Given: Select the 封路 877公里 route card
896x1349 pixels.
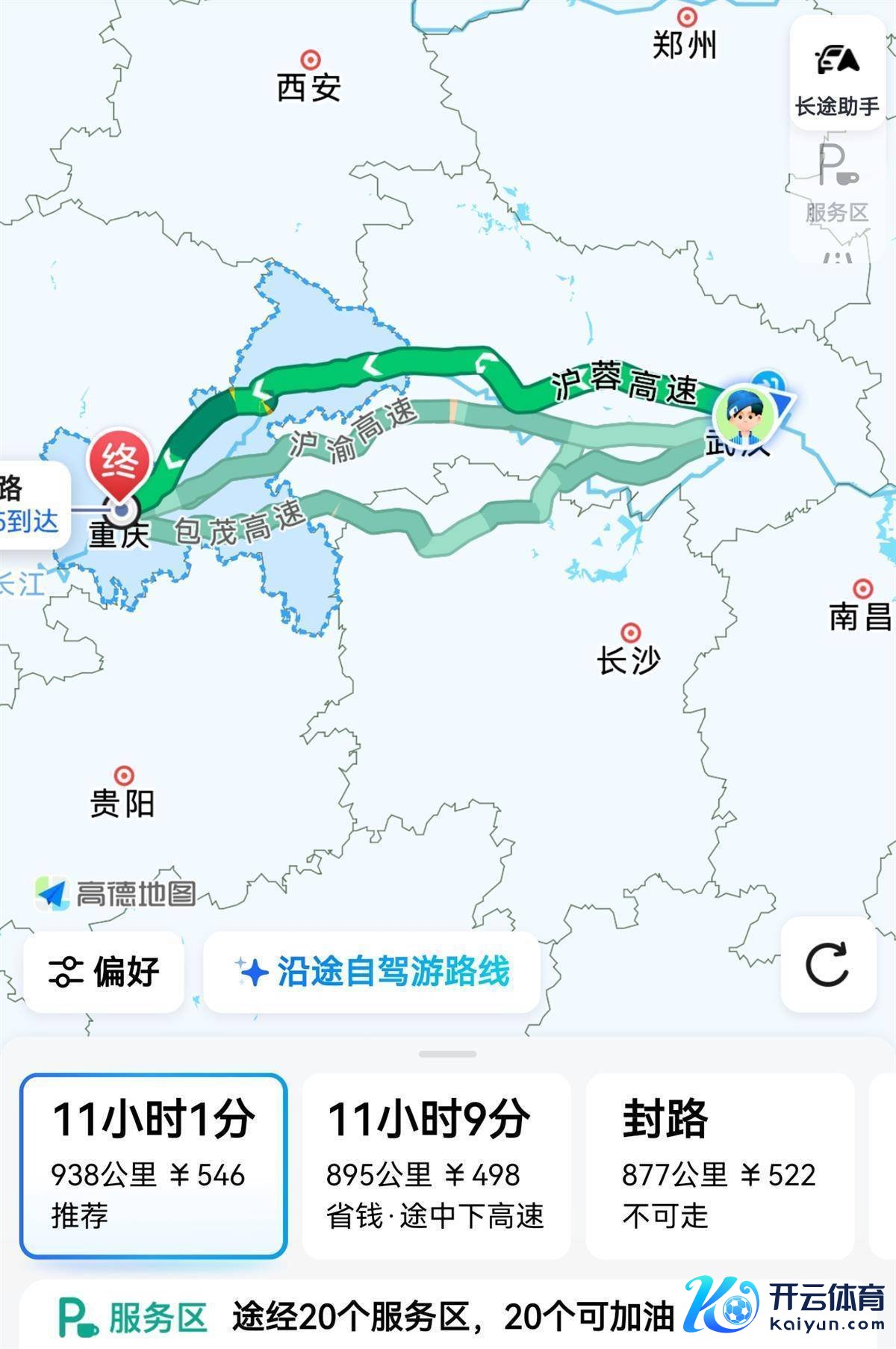Looking at the screenshot, I should [720, 1165].
